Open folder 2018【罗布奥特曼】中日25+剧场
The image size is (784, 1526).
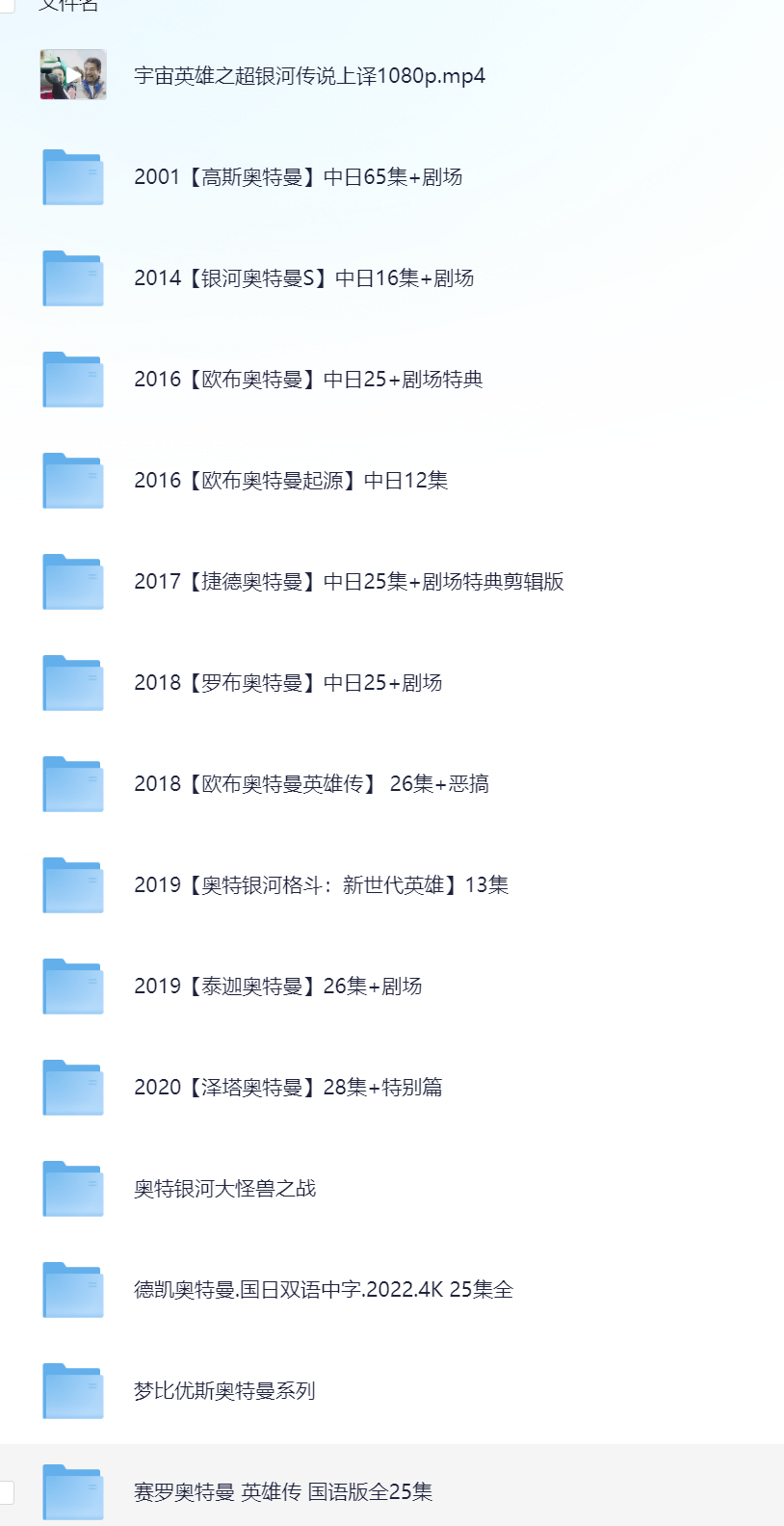(288, 683)
